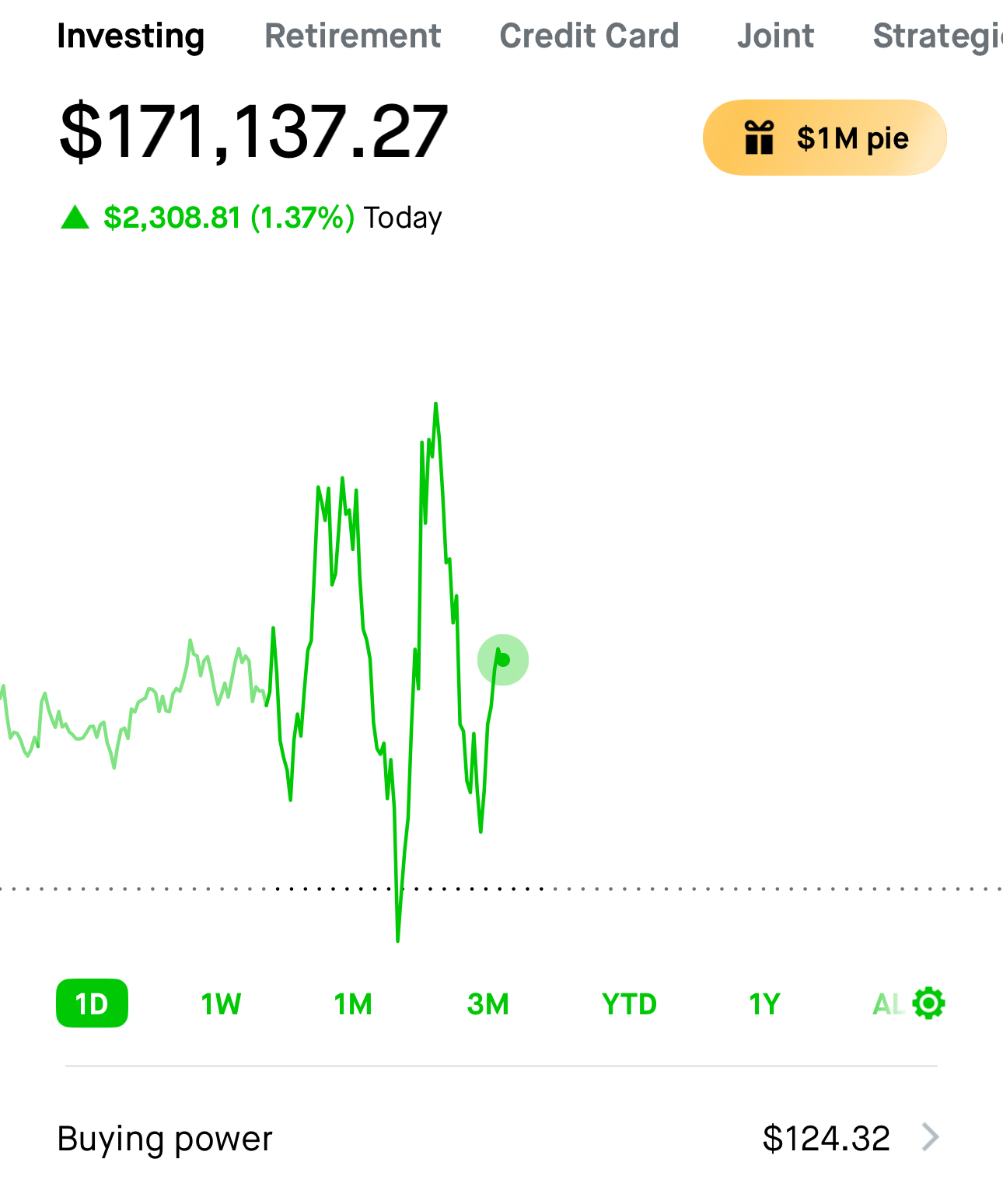View the 3M chart range
1003x1204 pixels.
pos(488,1004)
